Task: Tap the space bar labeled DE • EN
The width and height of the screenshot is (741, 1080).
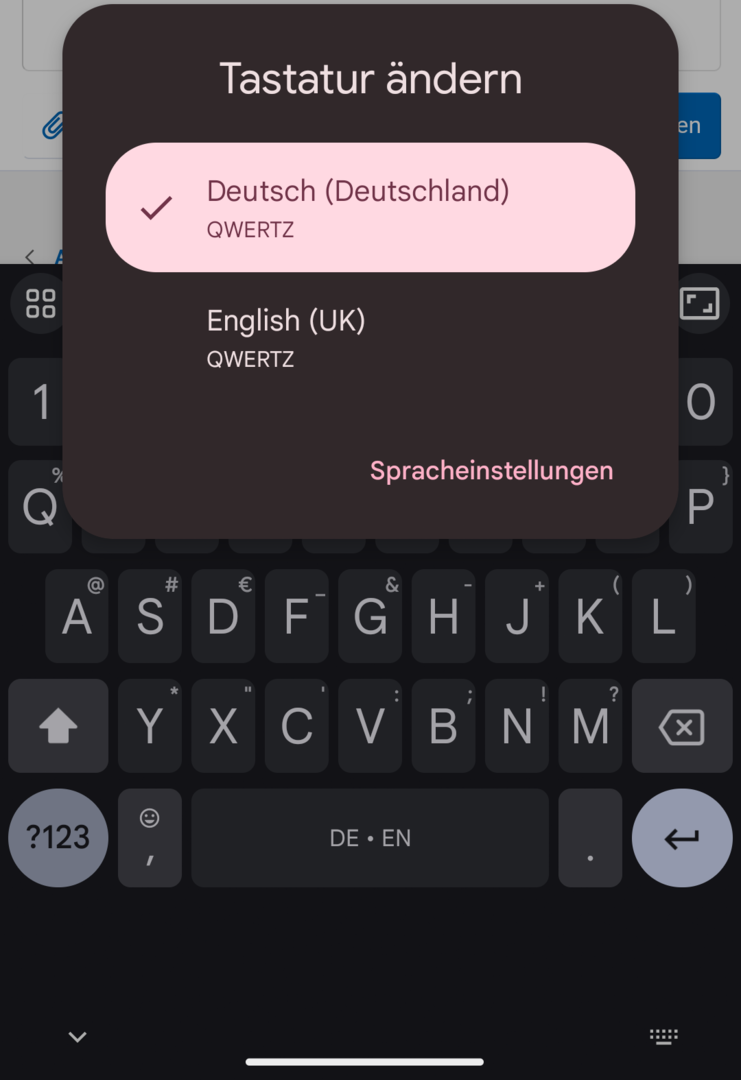Action: (370, 838)
